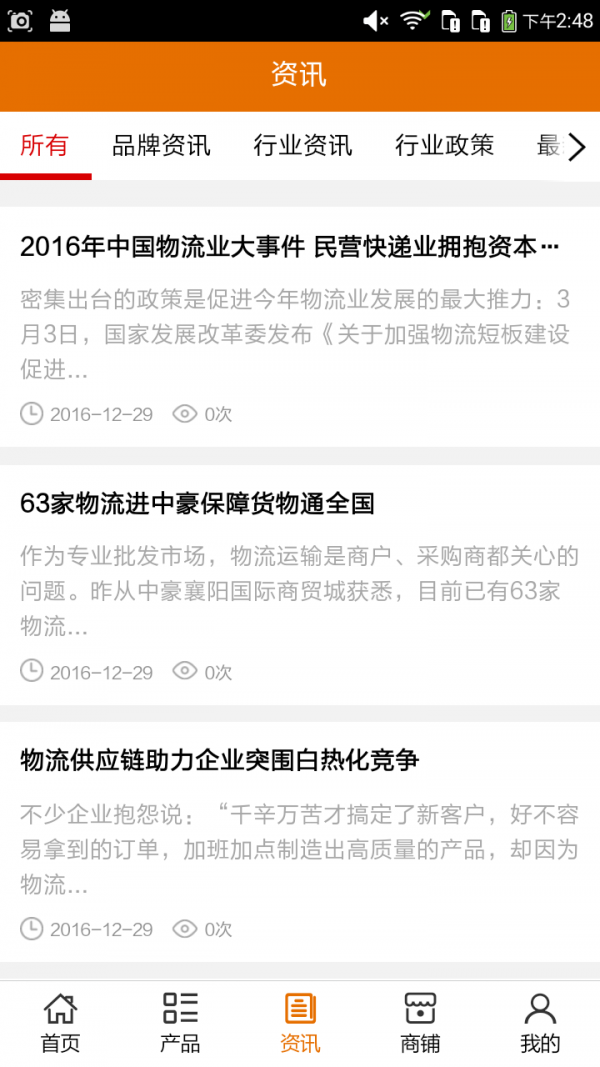Switch to 行业政策 tab
600x1067 pixels.
pos(444,146)
